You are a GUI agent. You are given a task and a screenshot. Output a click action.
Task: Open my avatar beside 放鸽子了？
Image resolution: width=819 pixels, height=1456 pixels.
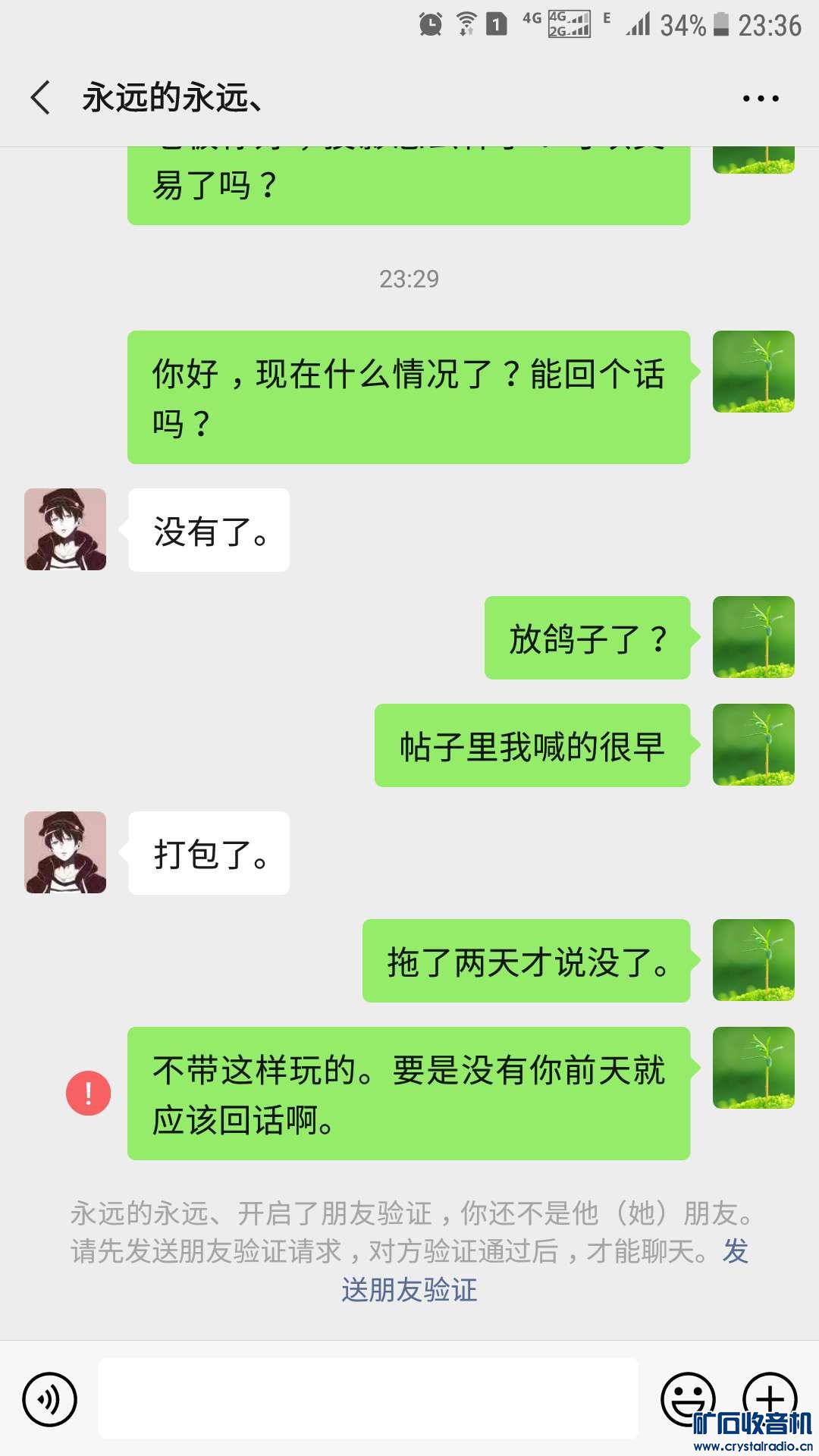point(753,637)
